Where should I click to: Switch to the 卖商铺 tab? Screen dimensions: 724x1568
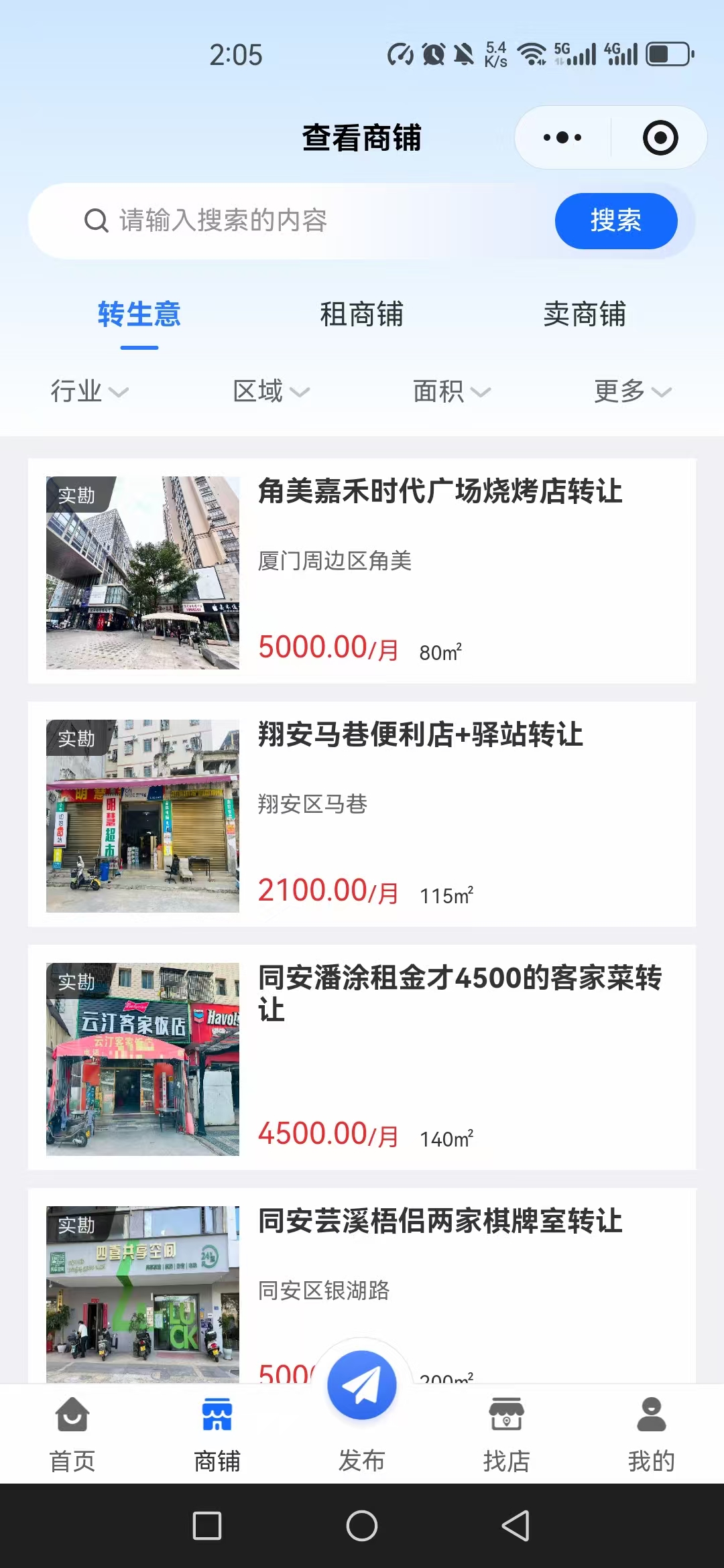(x=587, y=315)
